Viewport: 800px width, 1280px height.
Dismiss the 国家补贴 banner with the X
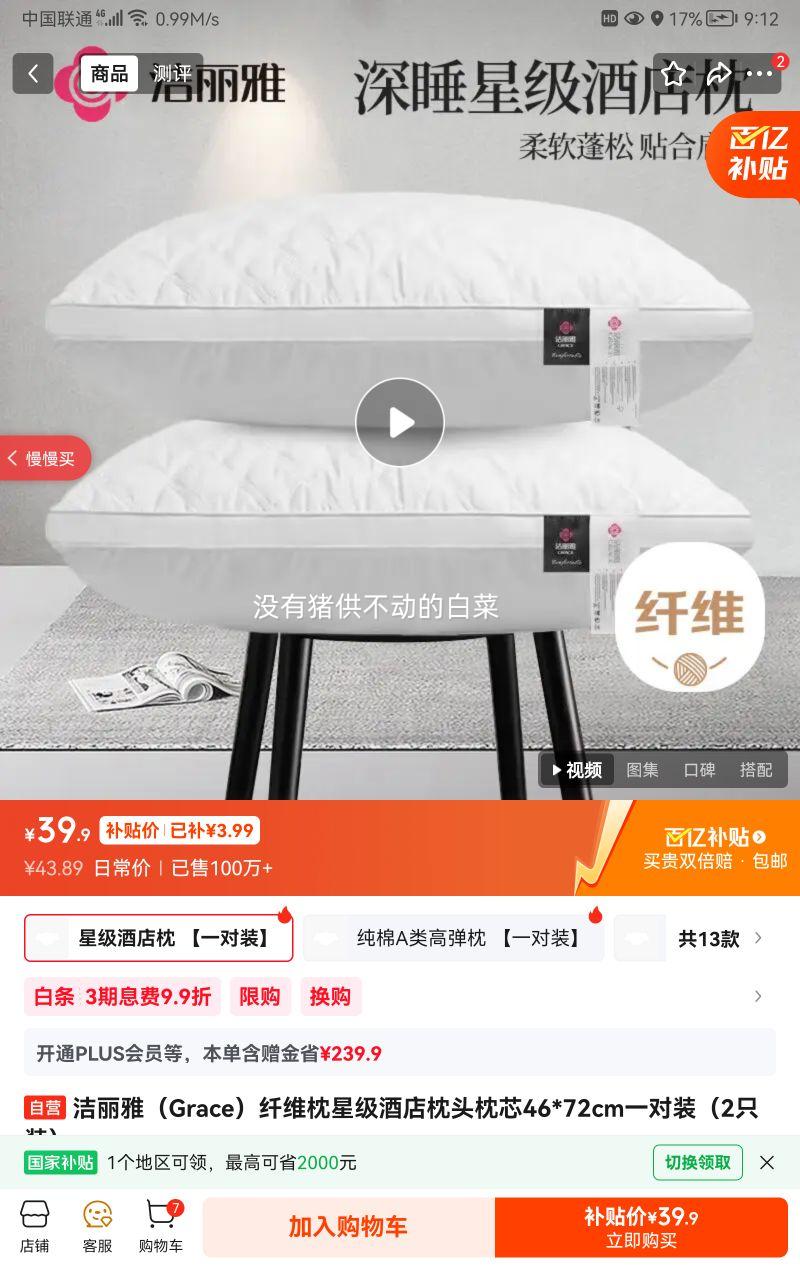pos(768,1163)
